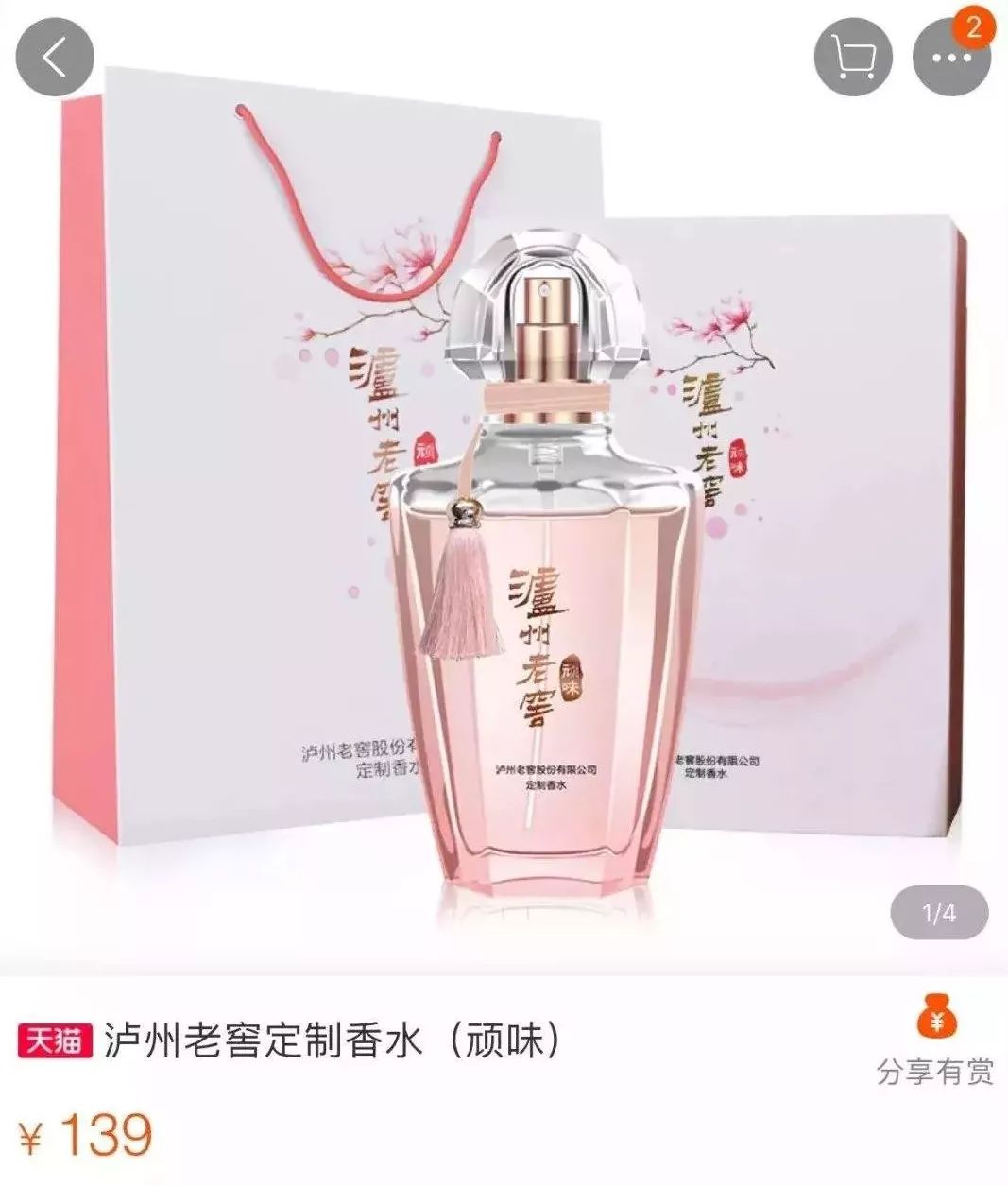The width and height of the screenshot is (1008, 1186).
Task: Go back using the arrow icon
Action: (x=55, y=57)
